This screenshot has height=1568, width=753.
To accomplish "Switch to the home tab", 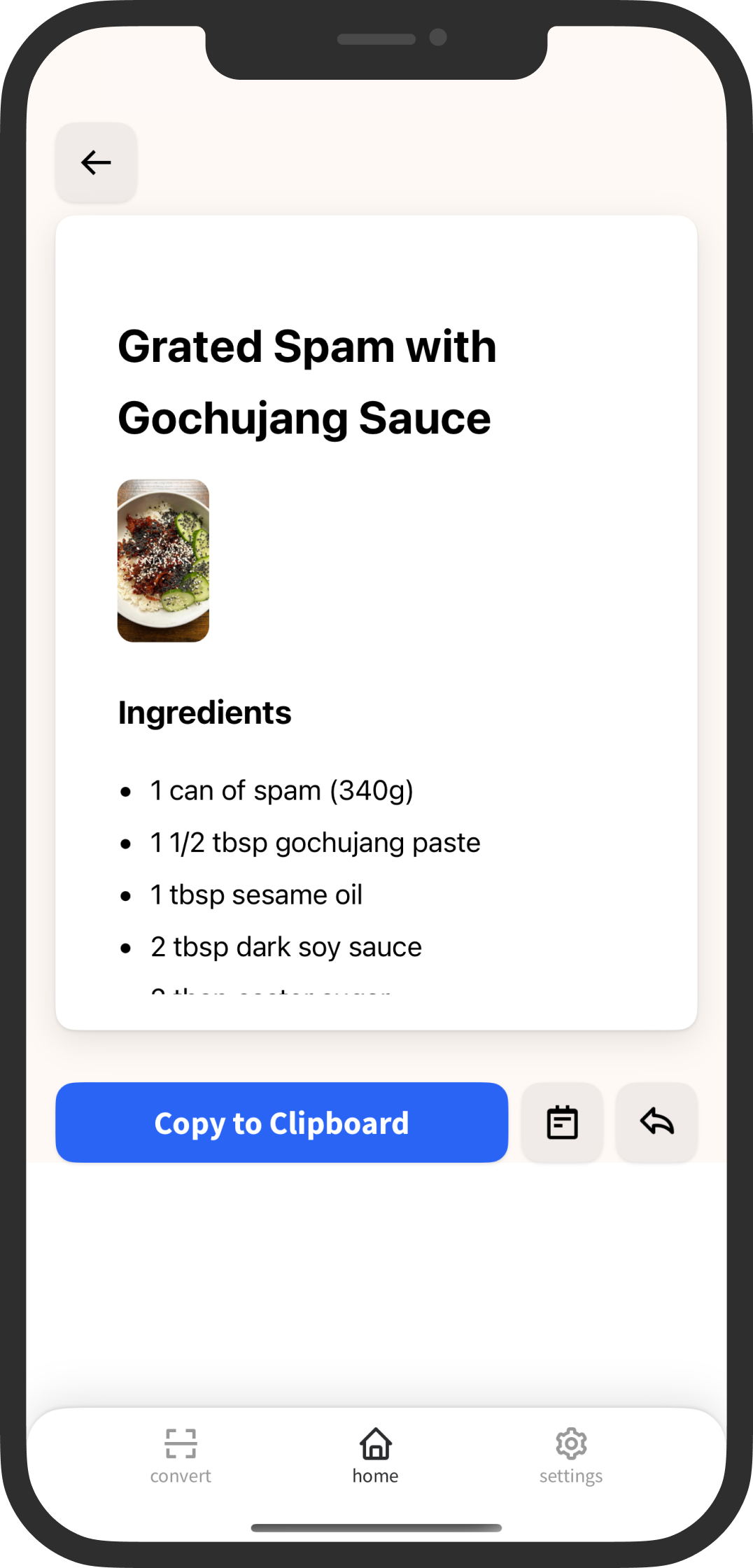I will tap(376, 1456).
